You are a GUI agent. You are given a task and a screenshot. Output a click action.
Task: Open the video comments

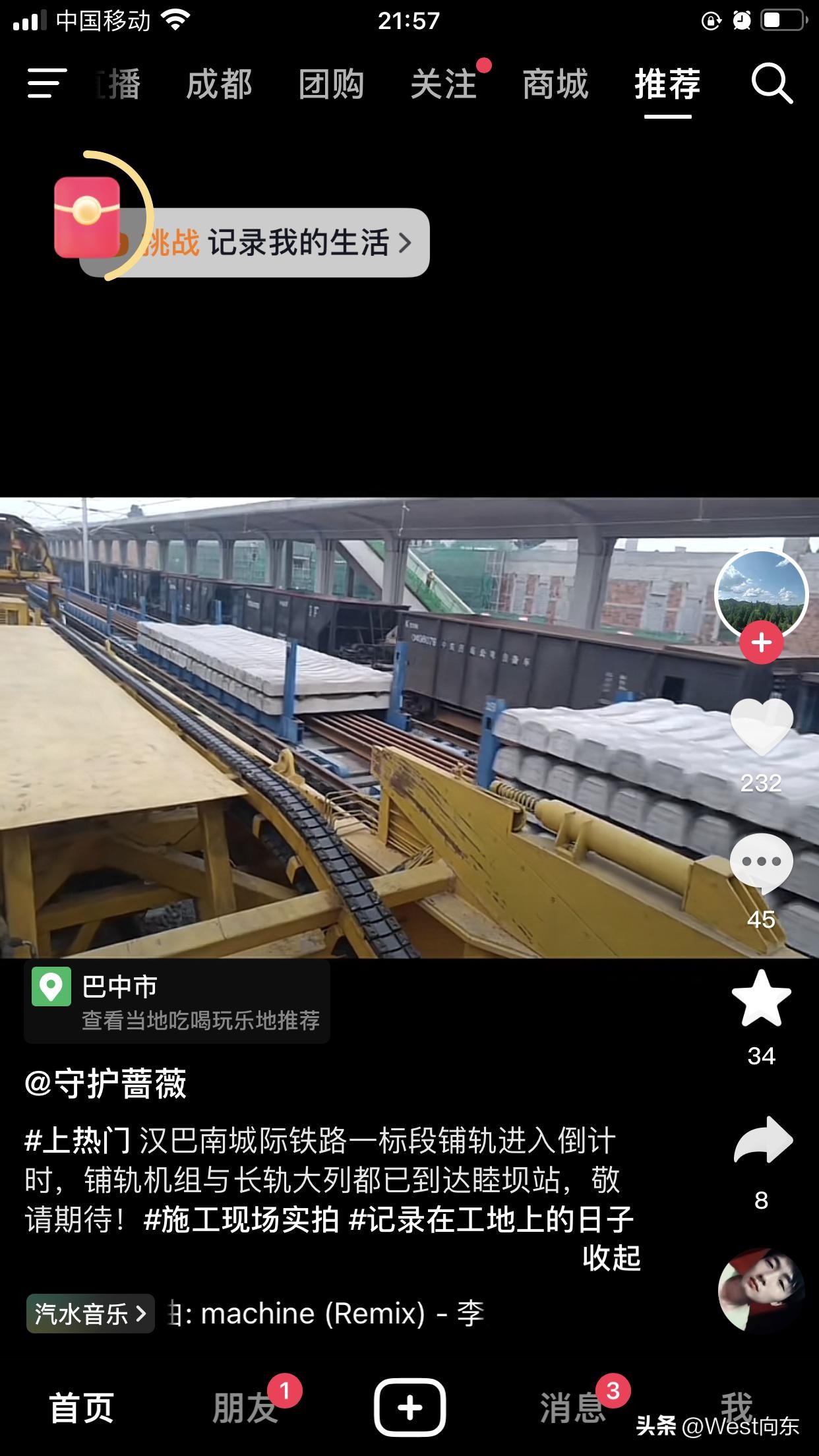762,863
